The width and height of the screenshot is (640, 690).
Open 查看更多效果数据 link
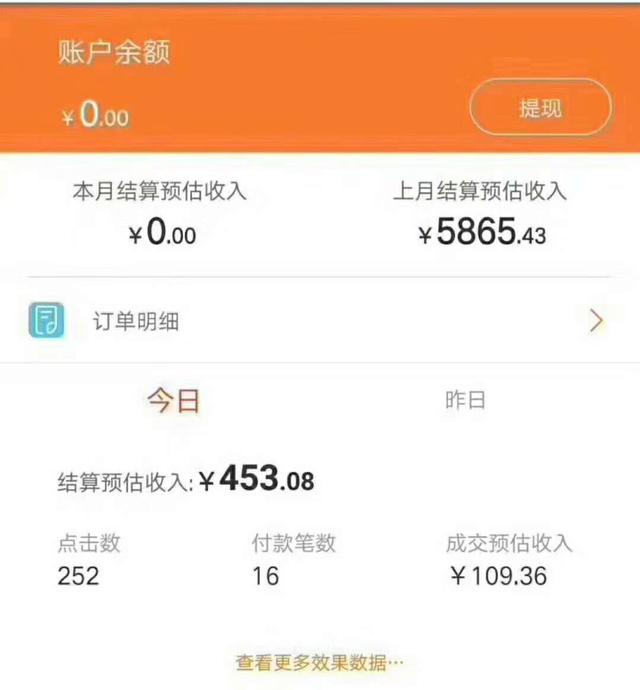click(320, 662)
